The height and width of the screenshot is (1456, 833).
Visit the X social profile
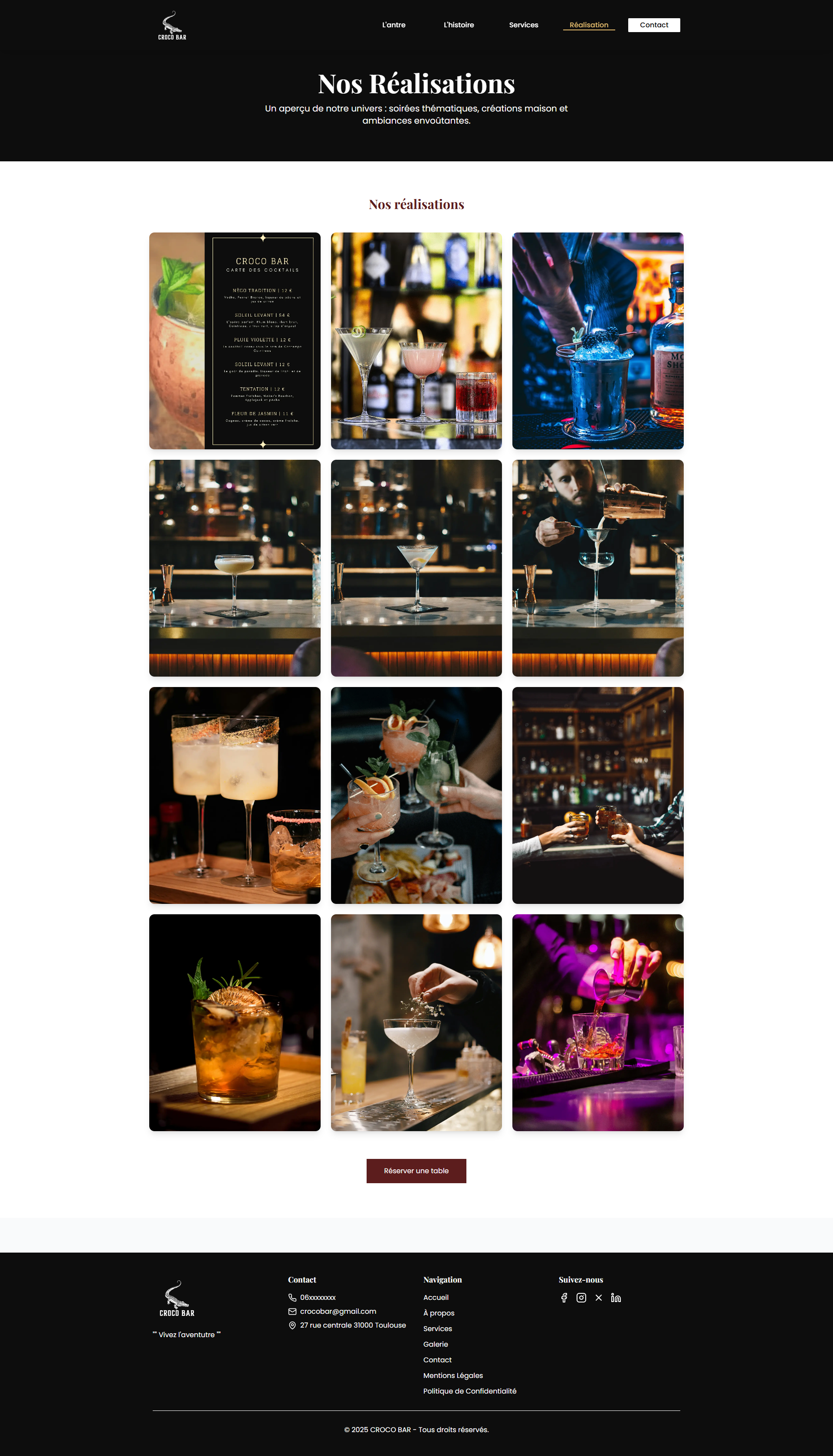(598, 1298)
